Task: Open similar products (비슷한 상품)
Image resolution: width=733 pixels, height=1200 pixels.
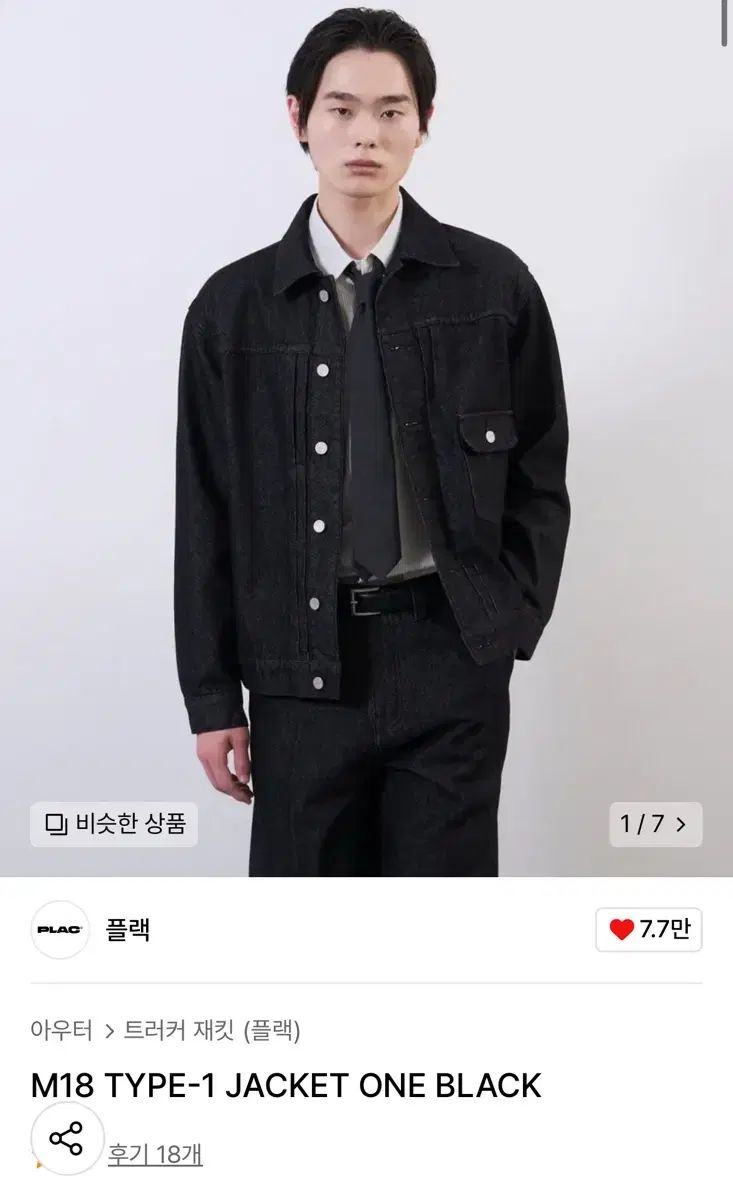Action: coord(114,825)
